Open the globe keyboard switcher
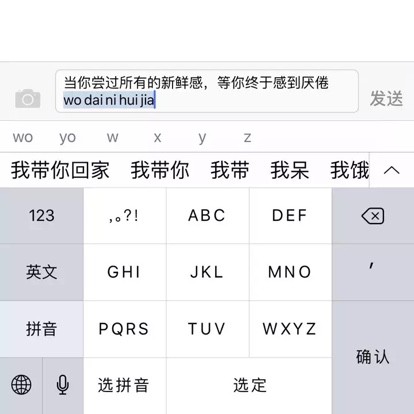The height and width of the screenshot is (414, 414). 21,385
